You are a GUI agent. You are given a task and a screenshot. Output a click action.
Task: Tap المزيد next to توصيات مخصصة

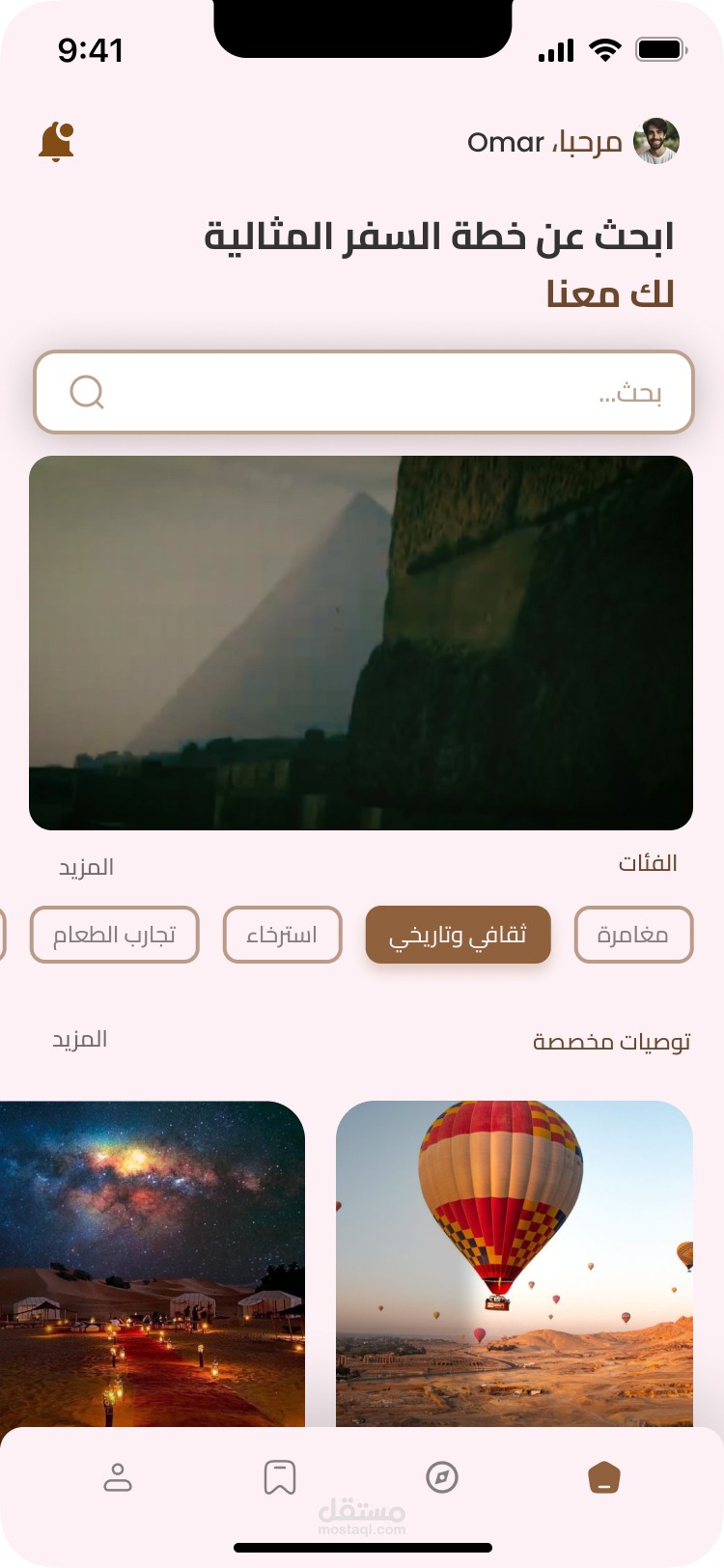[80, 1040]
